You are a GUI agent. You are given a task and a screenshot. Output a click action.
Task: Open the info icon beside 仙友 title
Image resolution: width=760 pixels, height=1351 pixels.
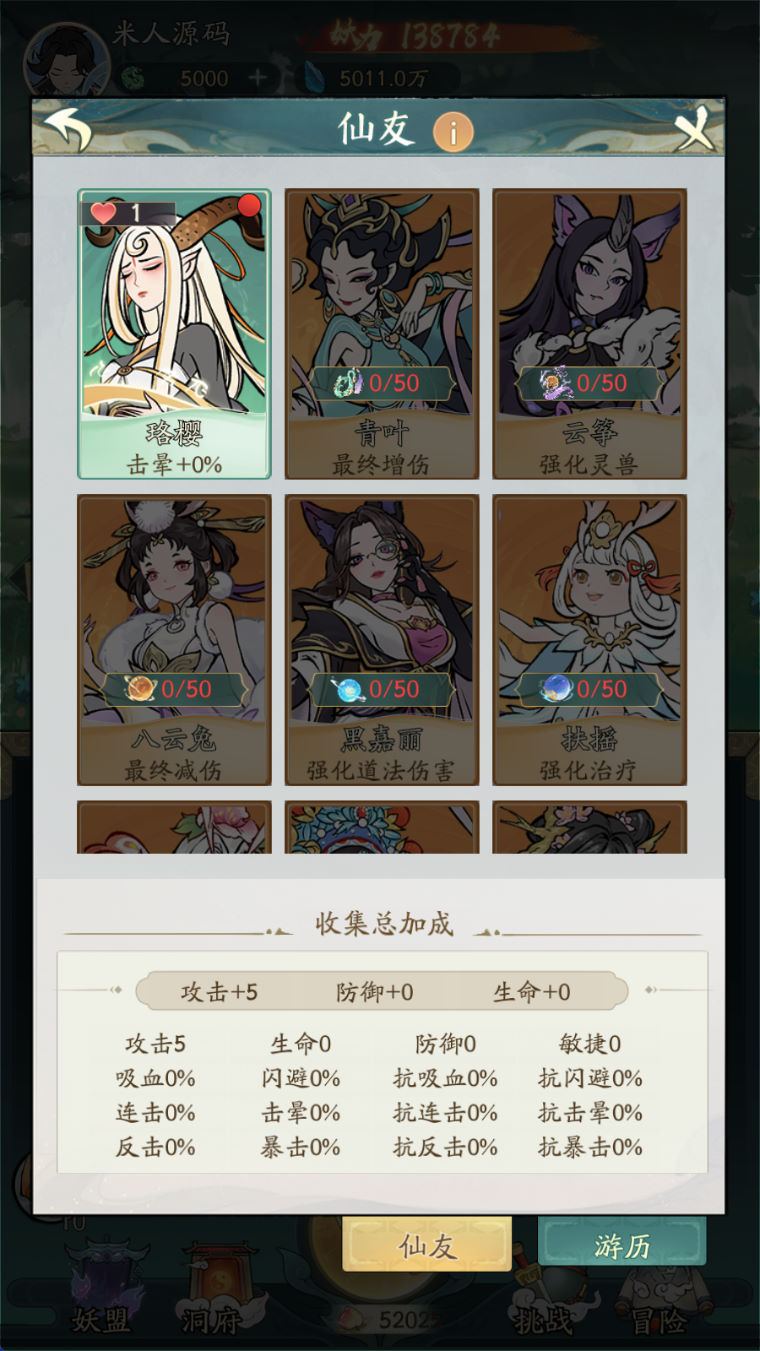pos(452,131)
